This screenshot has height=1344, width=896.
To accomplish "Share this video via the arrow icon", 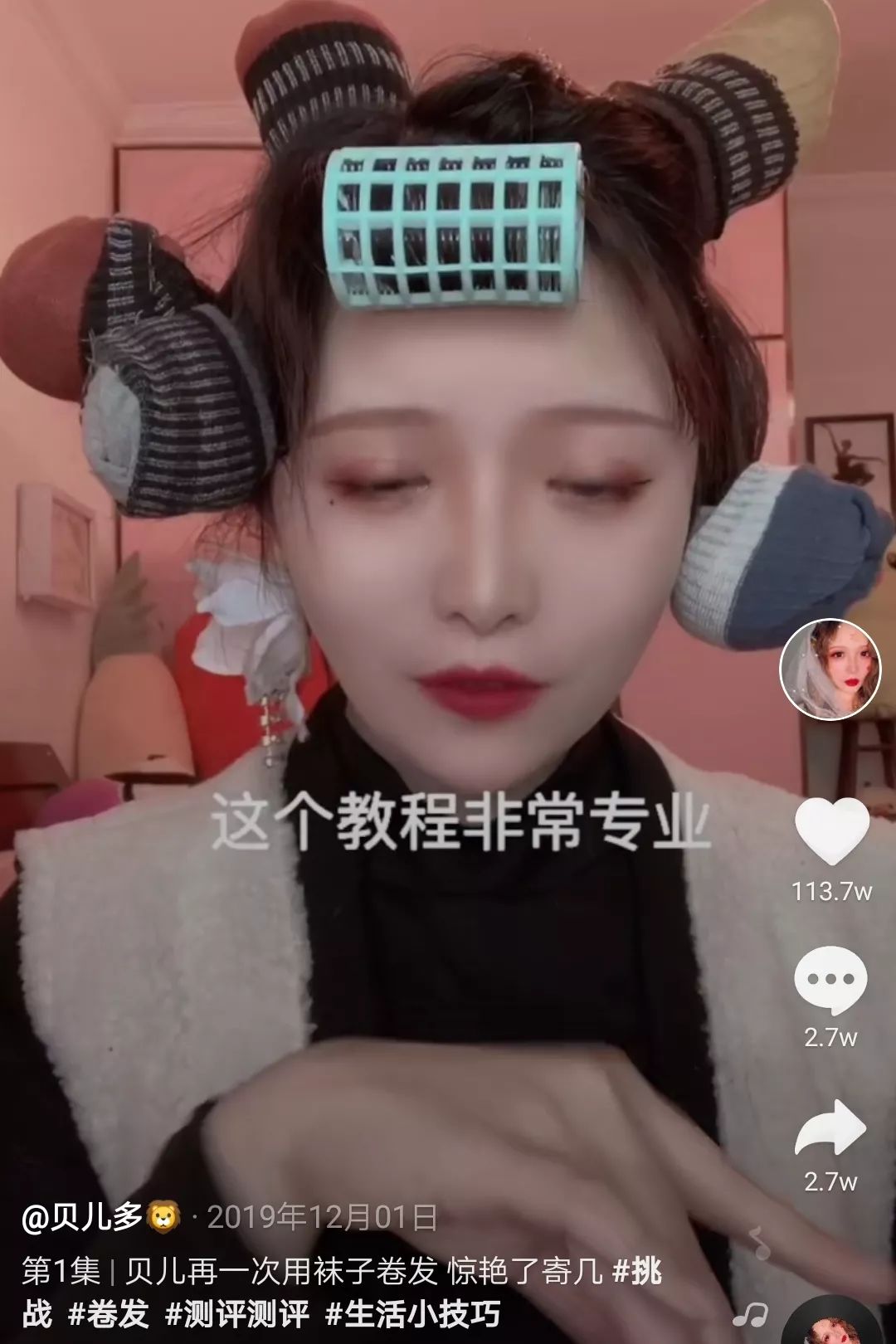I will click(x=830, y=1128).
